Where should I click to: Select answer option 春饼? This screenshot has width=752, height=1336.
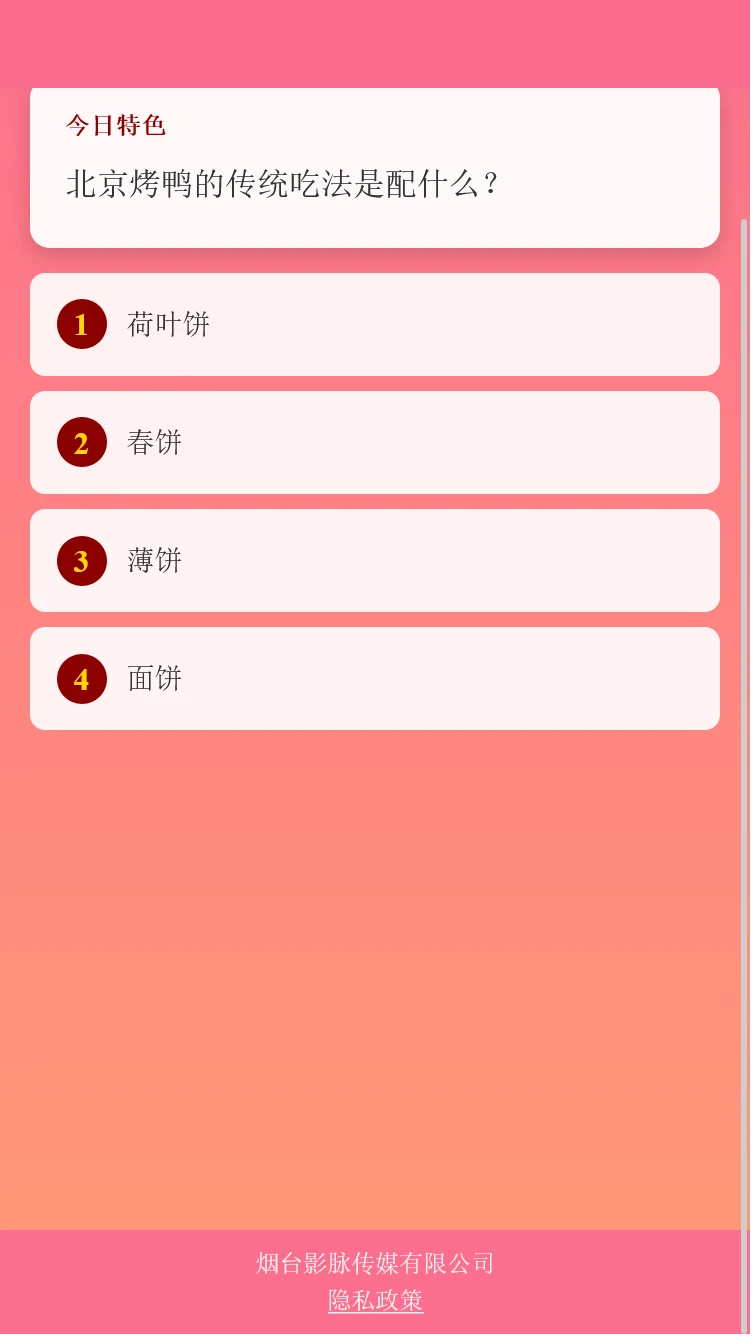click(375, 442)
